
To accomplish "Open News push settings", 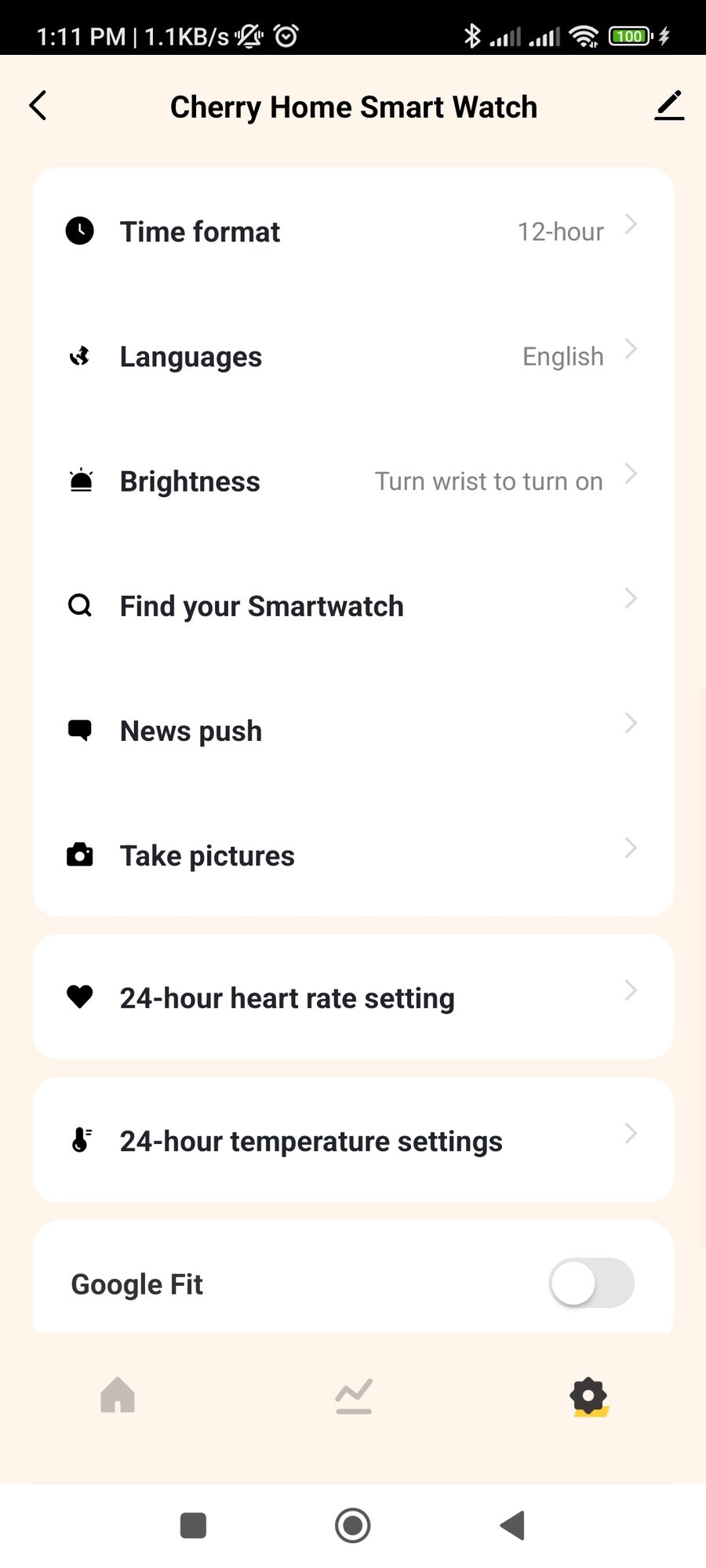I will 353,731.
